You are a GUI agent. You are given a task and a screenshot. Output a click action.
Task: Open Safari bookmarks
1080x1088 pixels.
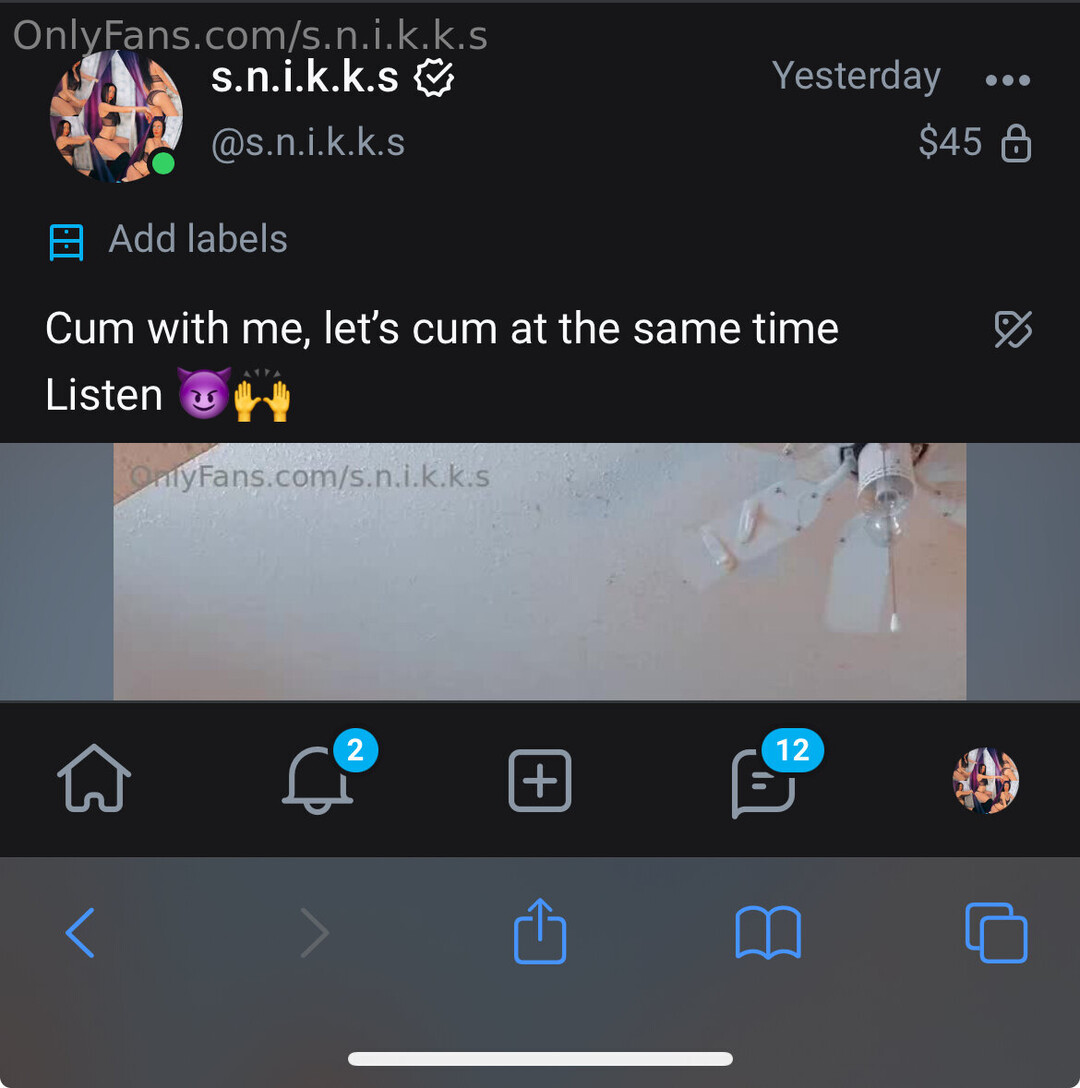coord(767,933)
